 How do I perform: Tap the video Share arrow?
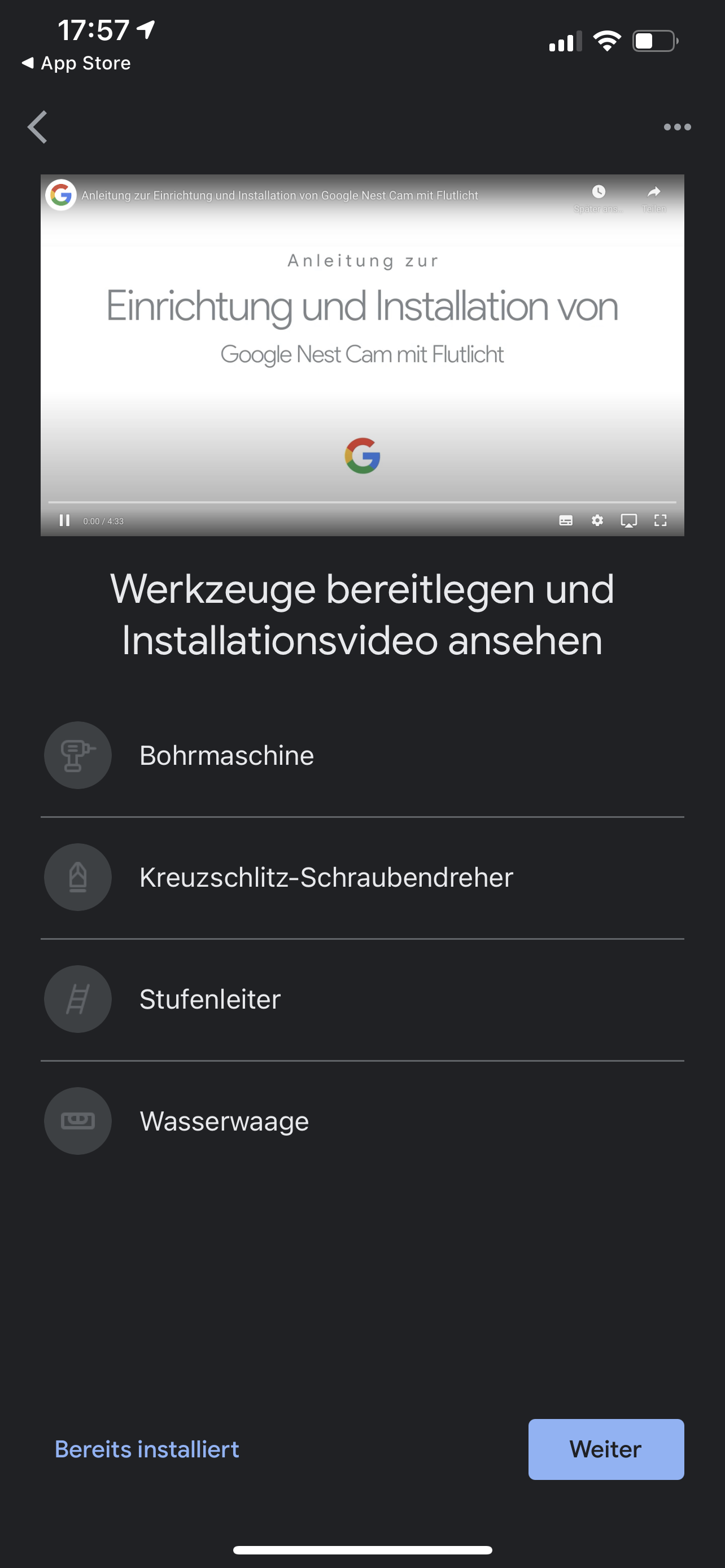click(654, 196)
